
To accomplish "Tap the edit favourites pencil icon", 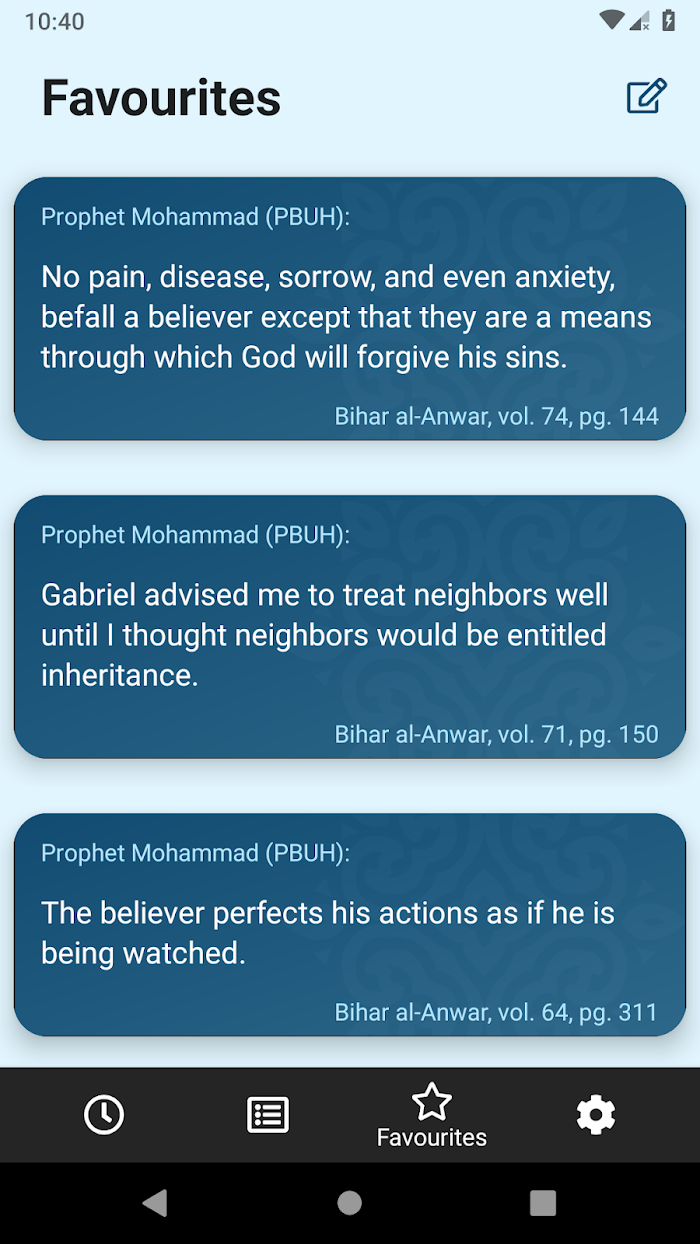I will click(x=646, y=97).
